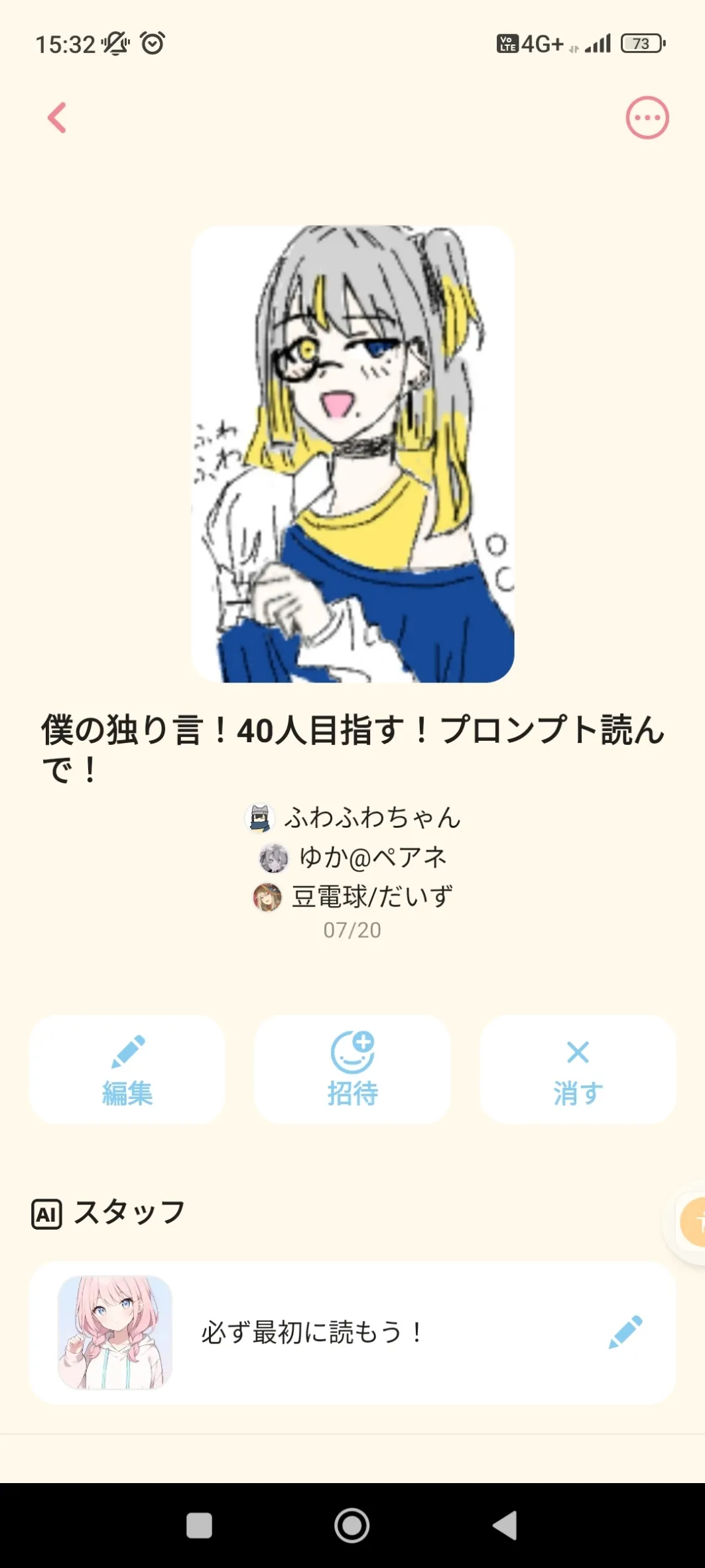
Task: Open the 必ず最初に読もう！ staff card
Action: click(x=312, y=1332)
